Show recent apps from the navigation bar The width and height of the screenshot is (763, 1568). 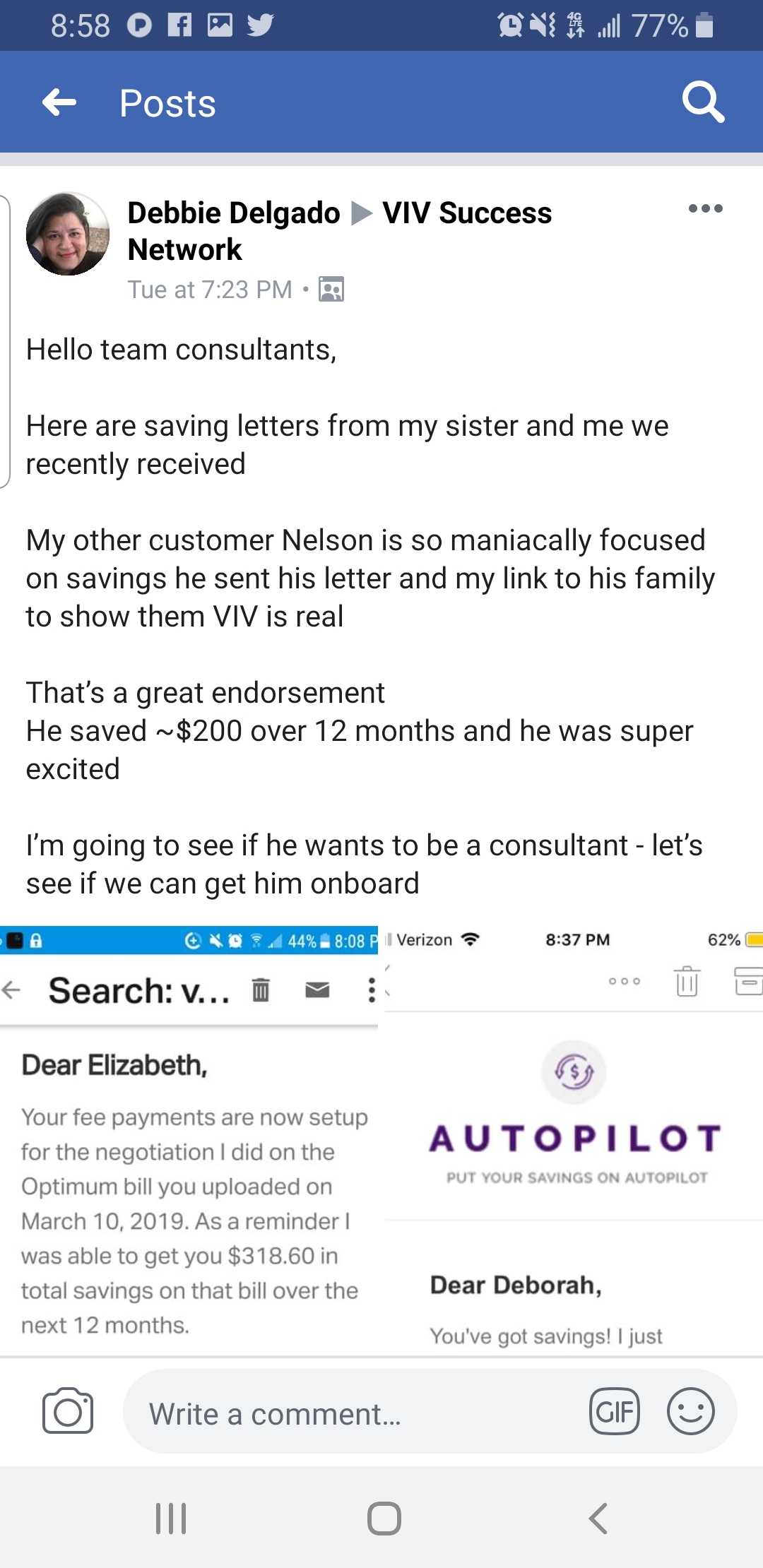(171, 1518)
